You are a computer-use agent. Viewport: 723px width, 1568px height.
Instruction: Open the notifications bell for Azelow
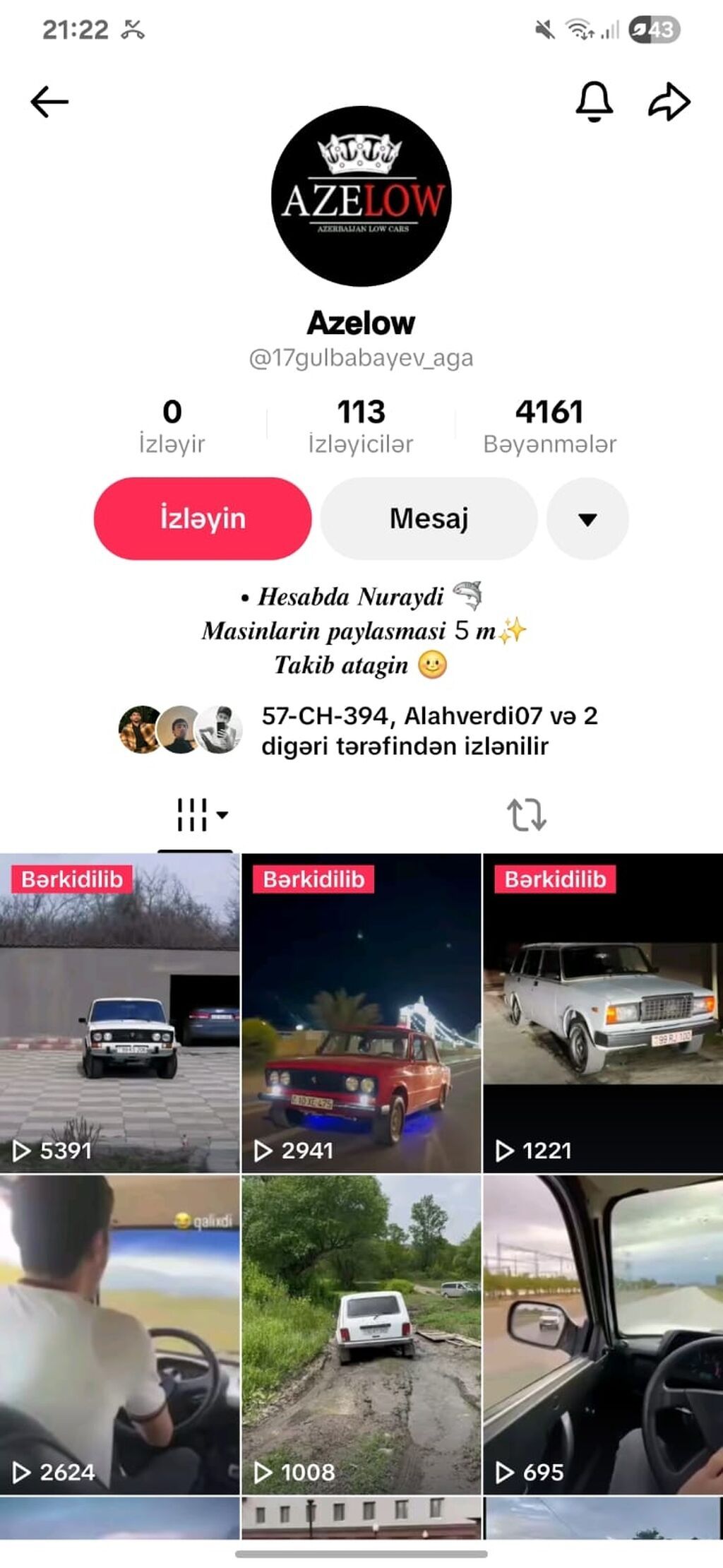tap(594, 102)
